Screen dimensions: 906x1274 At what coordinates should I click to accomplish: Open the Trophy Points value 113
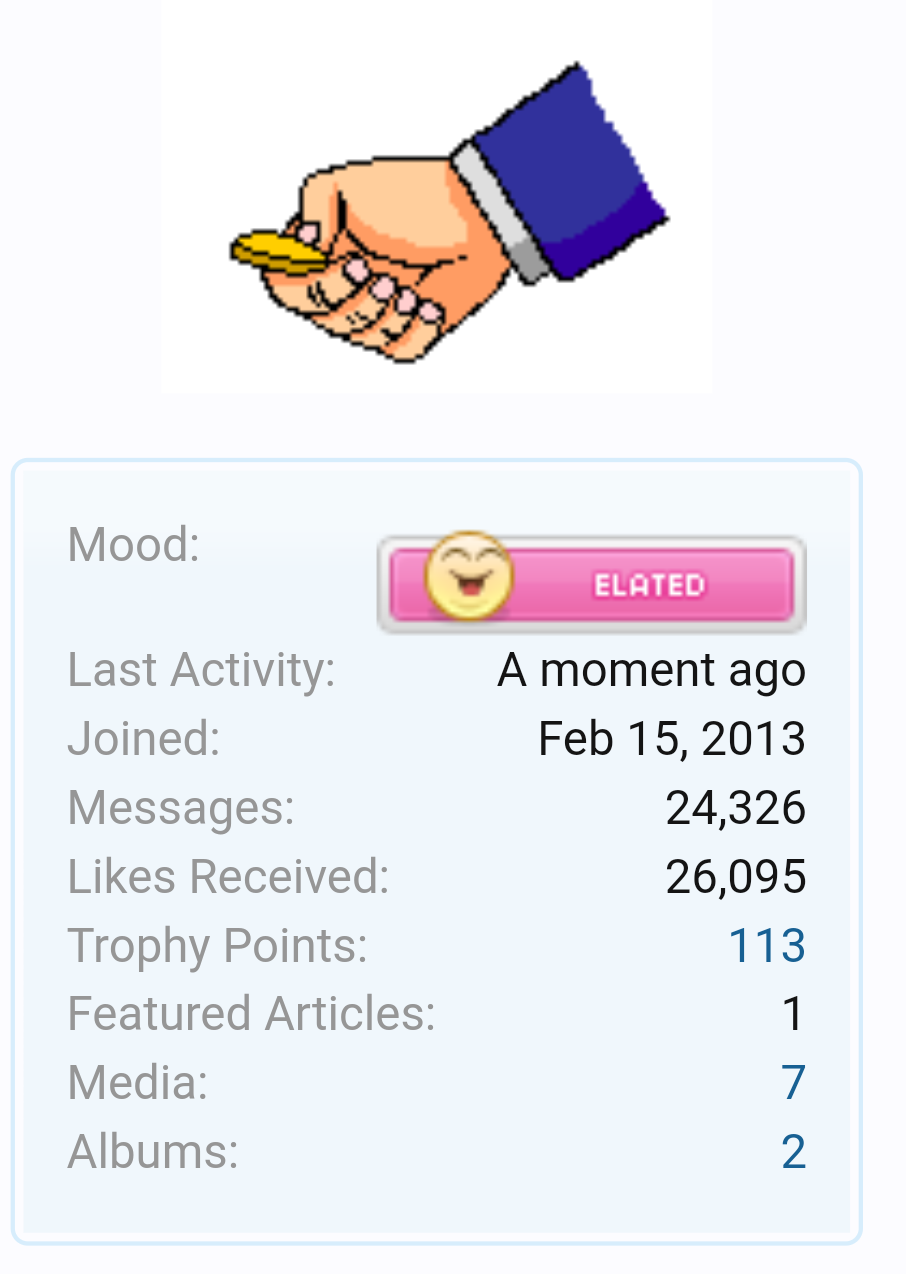tap(766, 946)
